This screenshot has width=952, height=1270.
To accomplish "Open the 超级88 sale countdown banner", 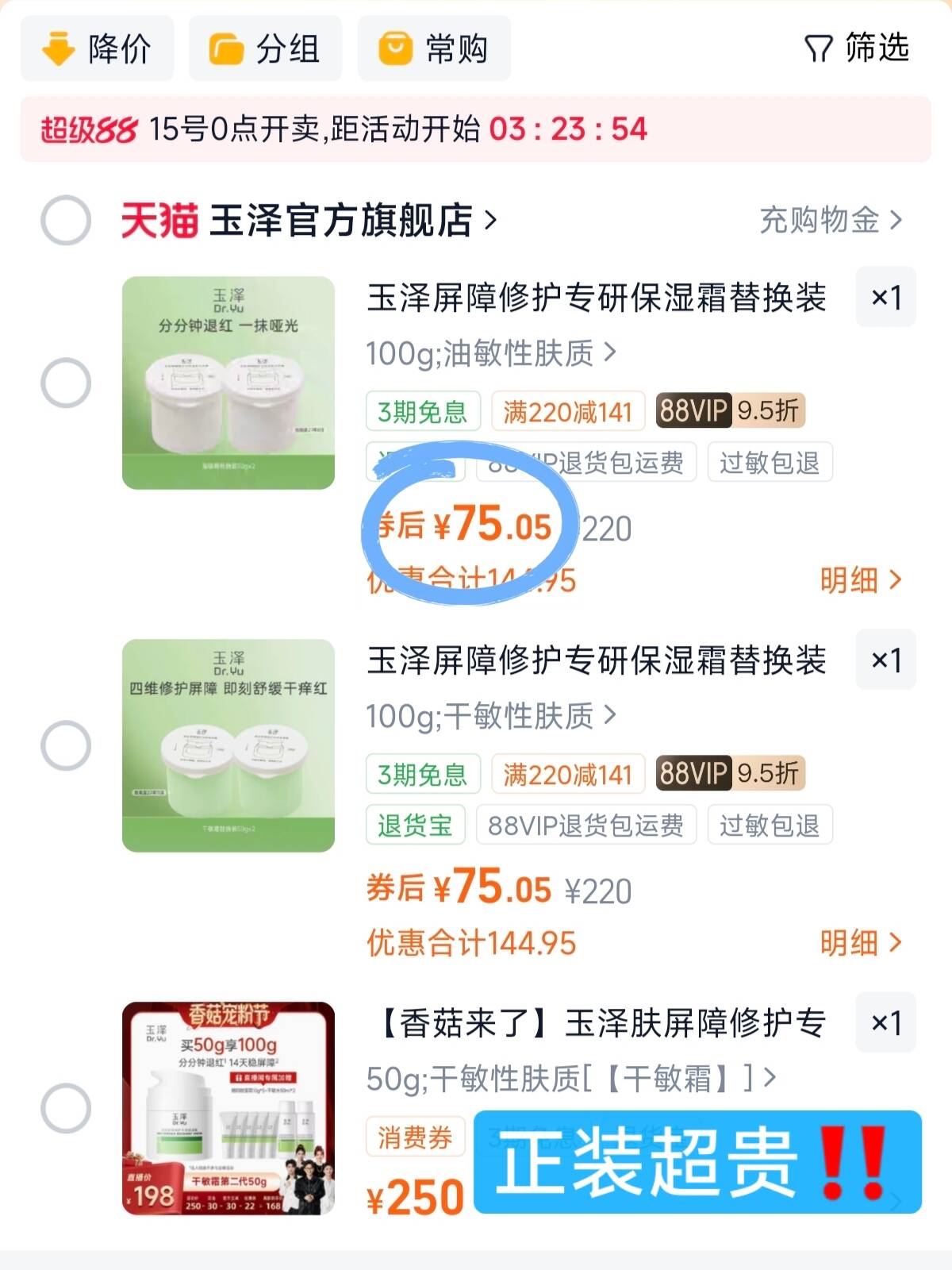I will pyautogui.click(x=476, y=129).
